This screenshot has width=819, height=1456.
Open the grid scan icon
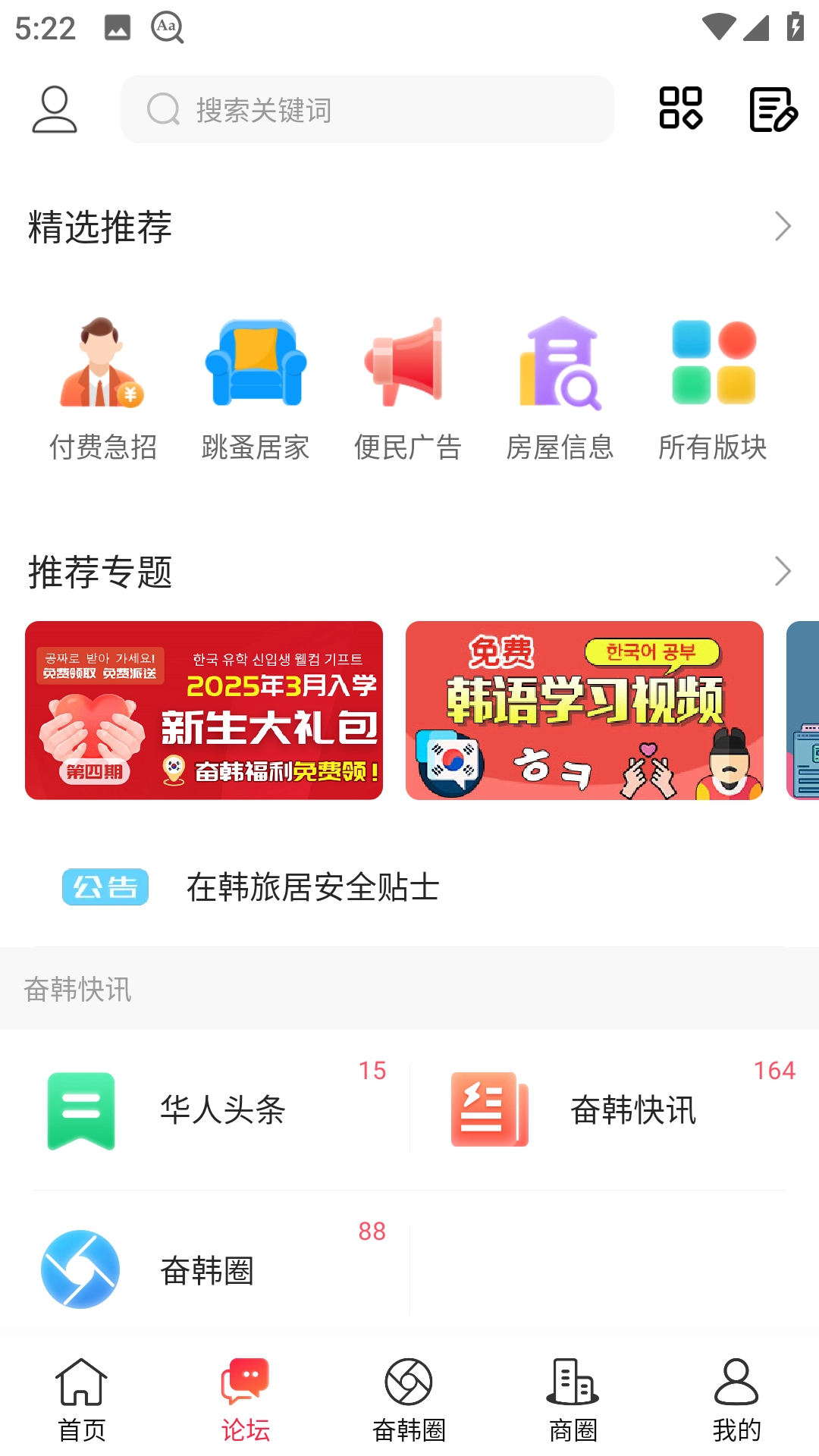[680, 108]
